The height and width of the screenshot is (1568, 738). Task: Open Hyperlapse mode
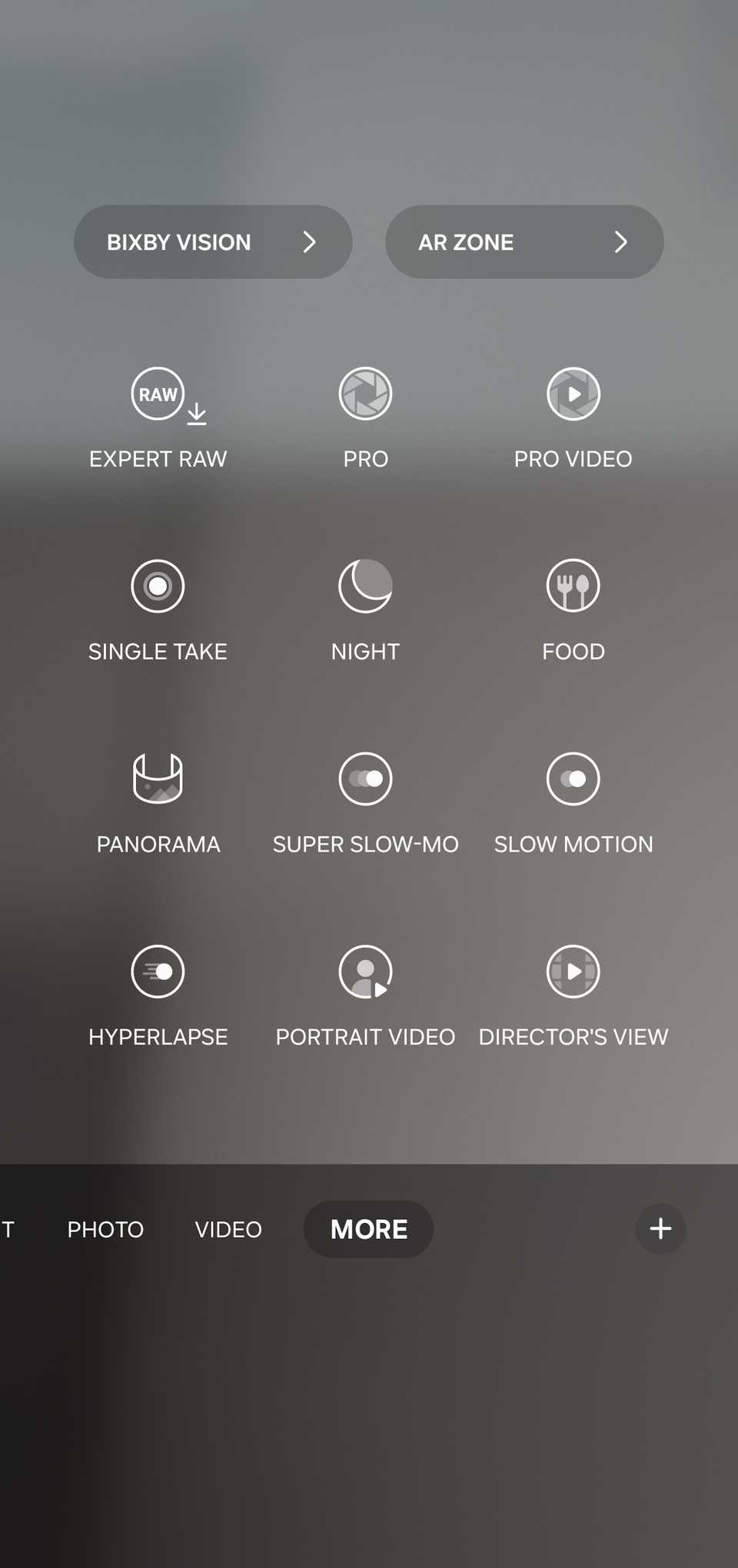158,972
